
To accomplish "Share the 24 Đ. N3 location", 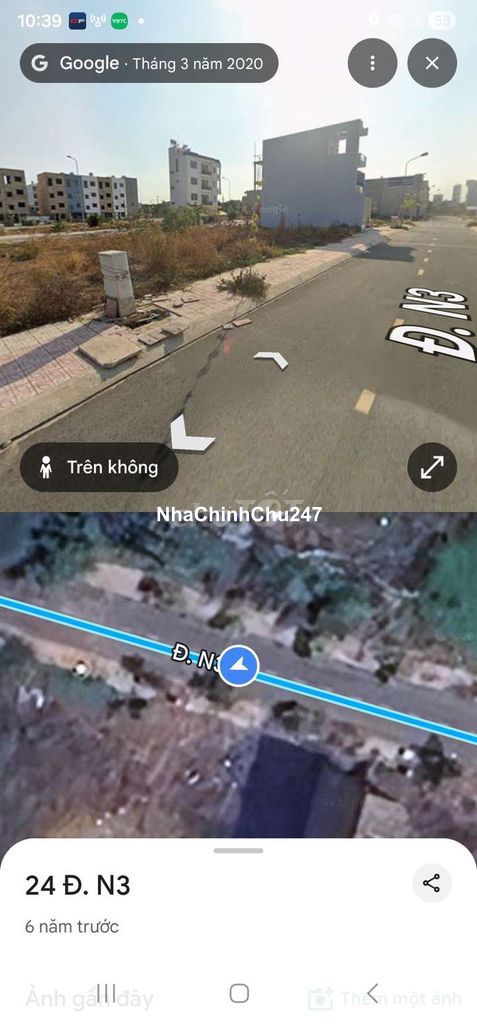I will pos(432,884).
